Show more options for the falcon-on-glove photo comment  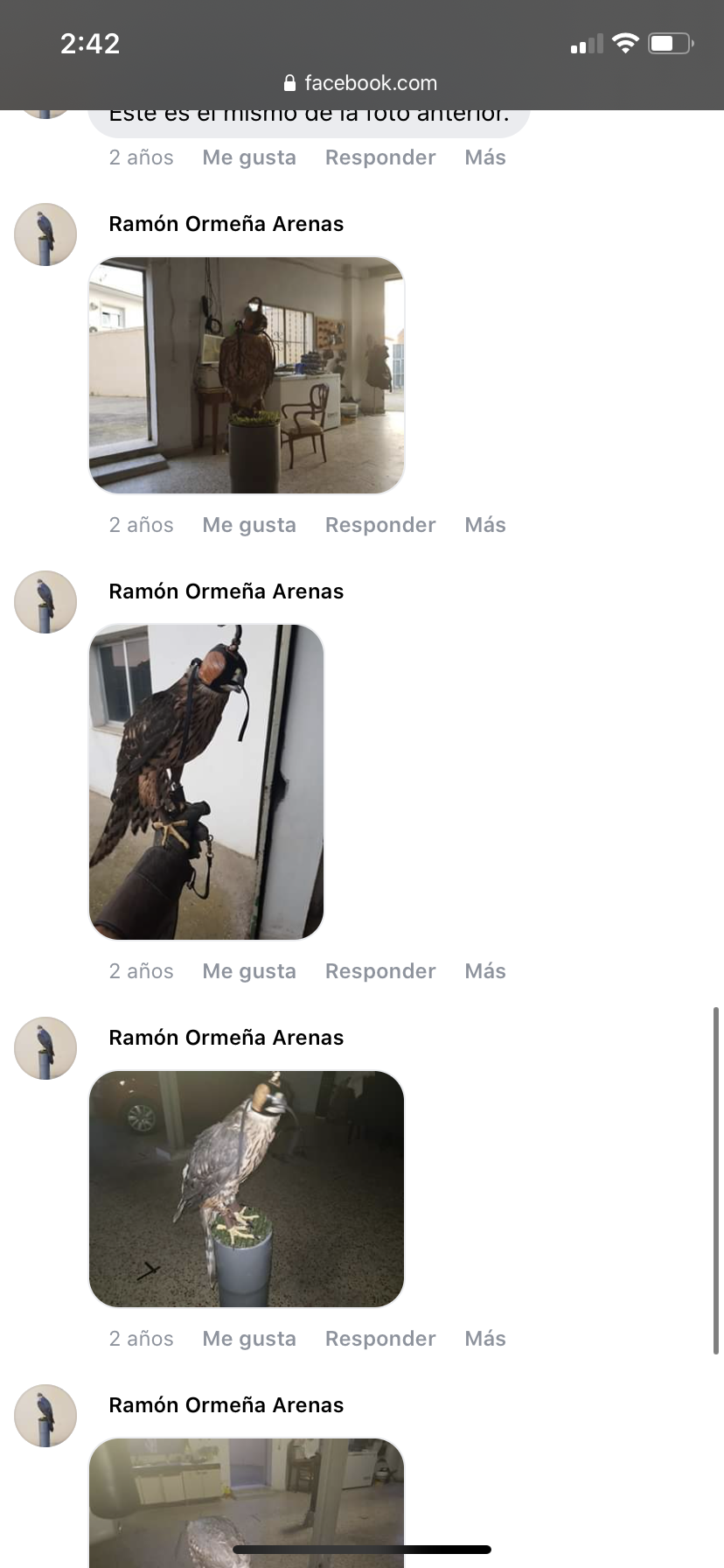[x=485, y=971]
